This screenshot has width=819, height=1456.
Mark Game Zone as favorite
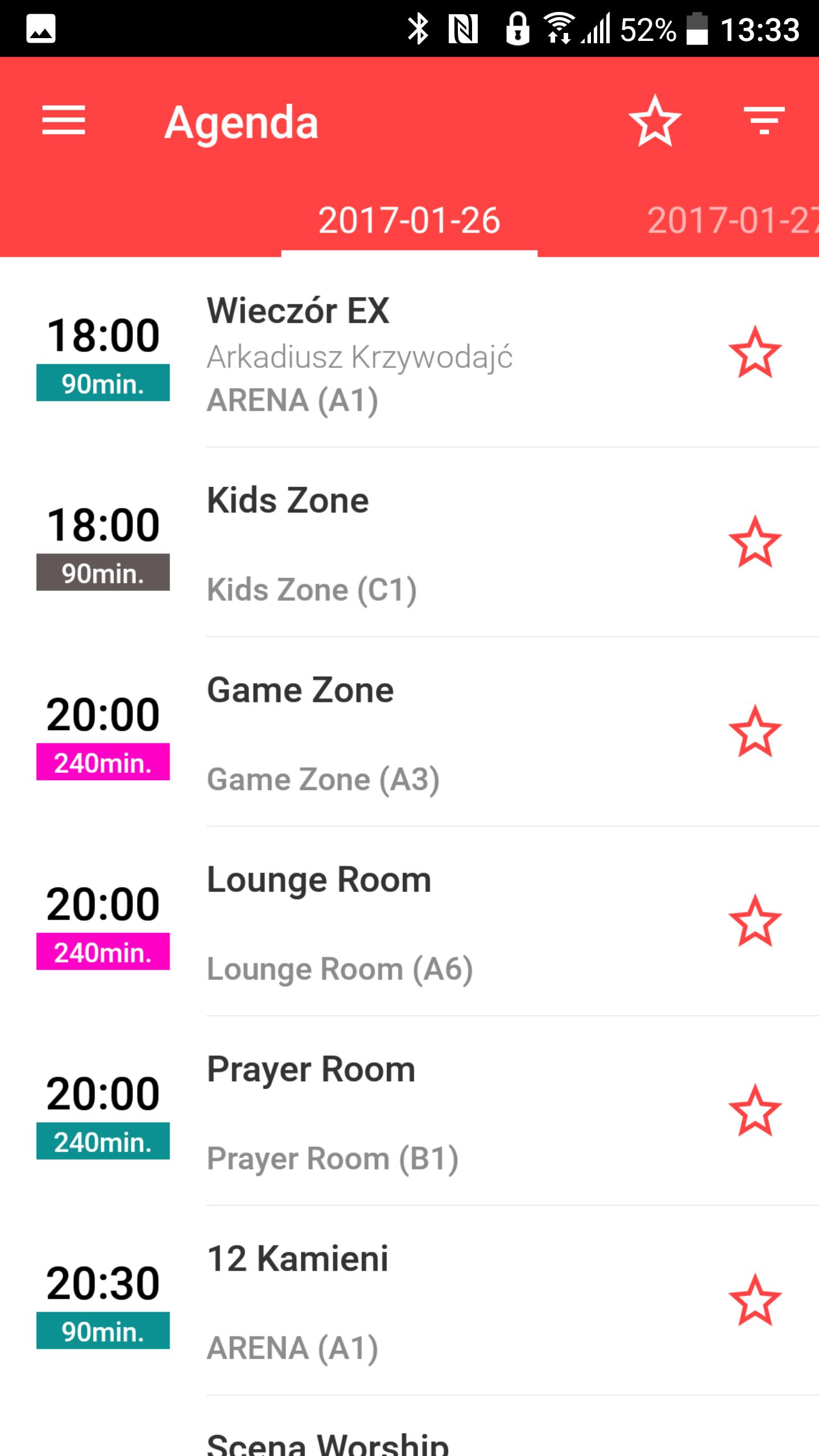pyautogui.click(x=755, y=732)
